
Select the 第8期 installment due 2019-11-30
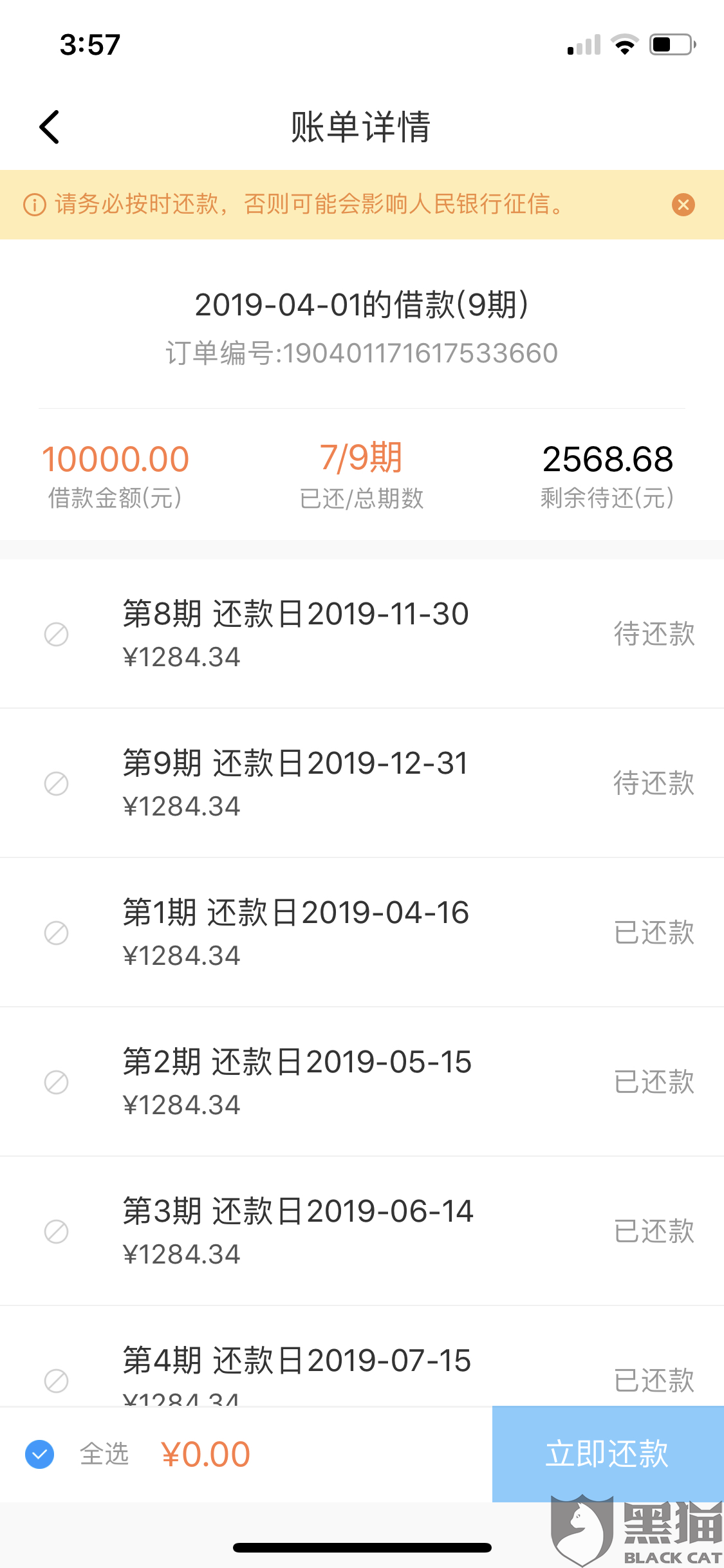57,634
